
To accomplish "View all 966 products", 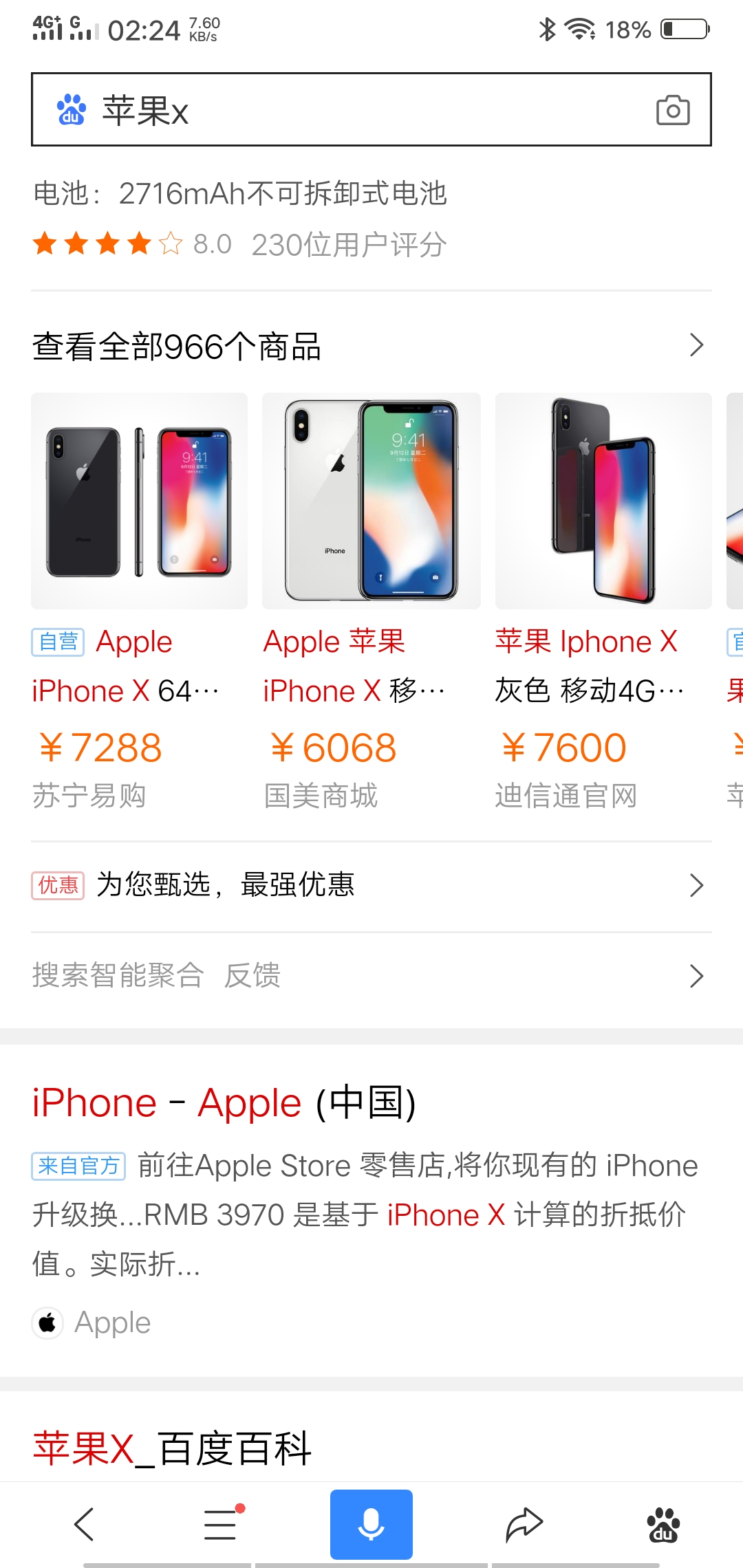I will point(370,346).
